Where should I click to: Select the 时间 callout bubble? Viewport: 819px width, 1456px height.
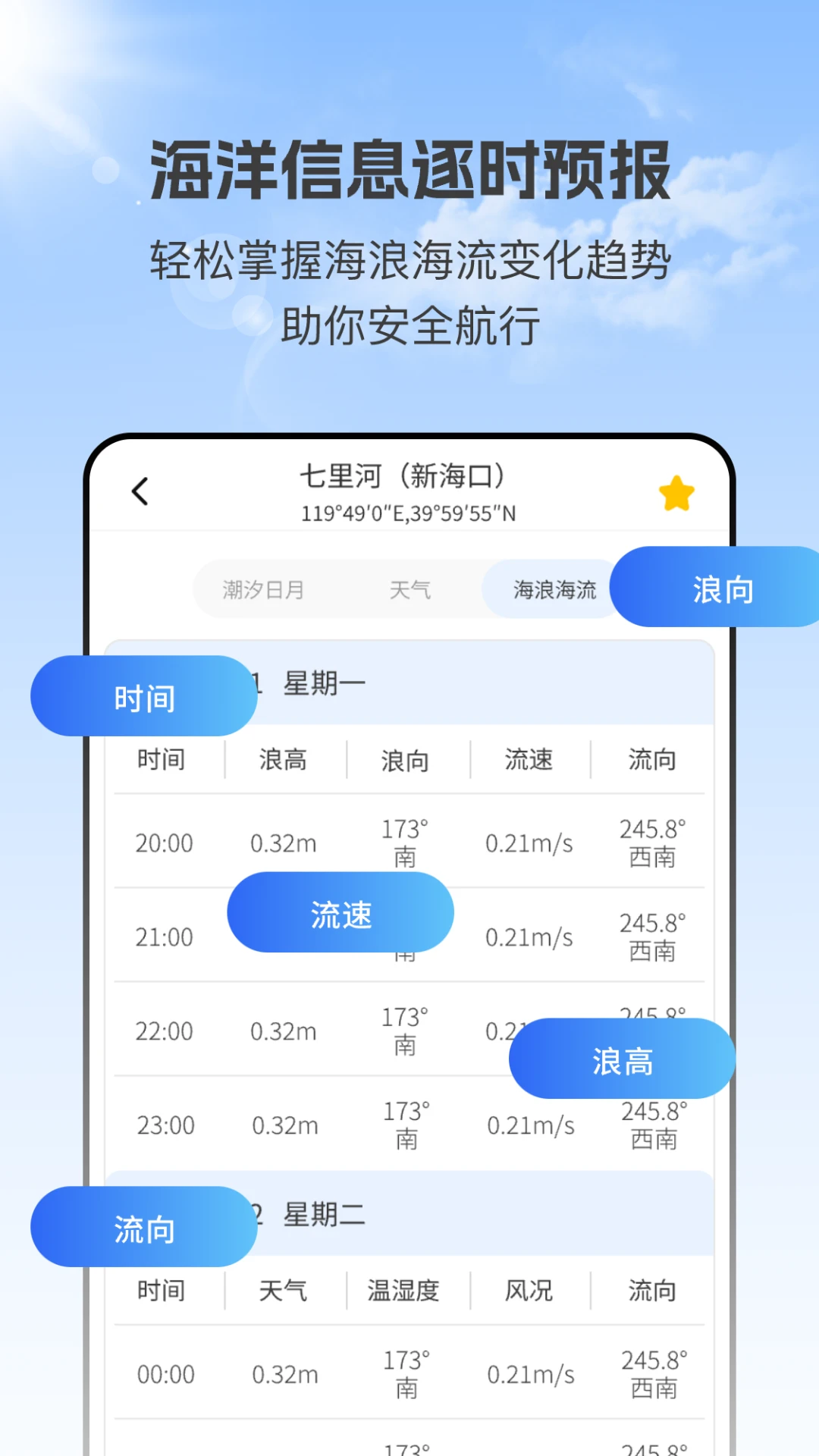pyautogui.click(x=146, y=696)
